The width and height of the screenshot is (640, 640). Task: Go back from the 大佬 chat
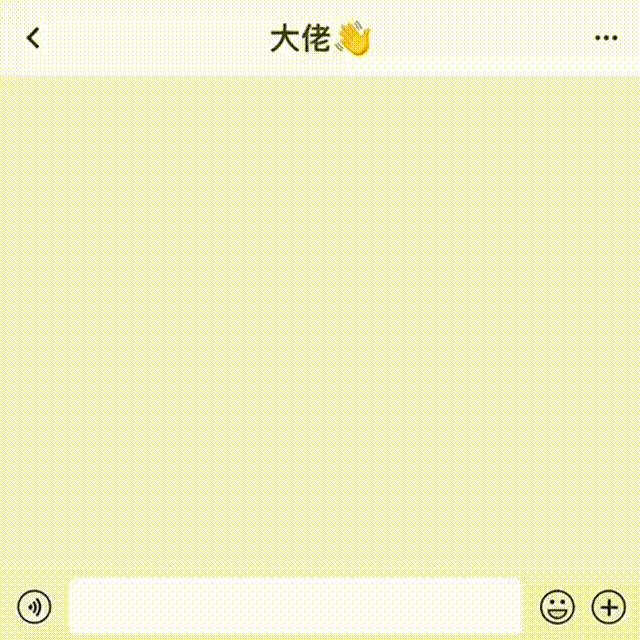34,39
